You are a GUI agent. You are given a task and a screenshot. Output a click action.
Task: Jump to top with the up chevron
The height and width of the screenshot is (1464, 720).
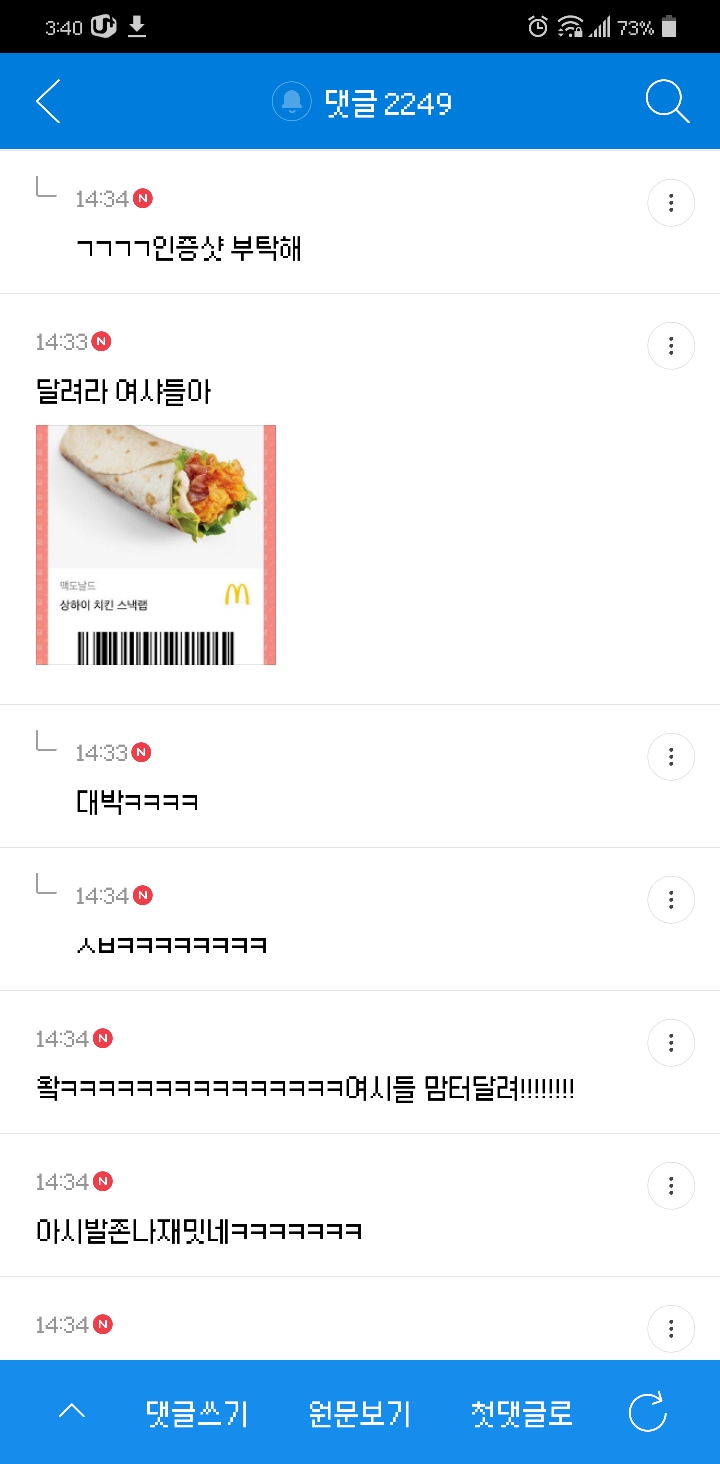tap(72, 1412)
